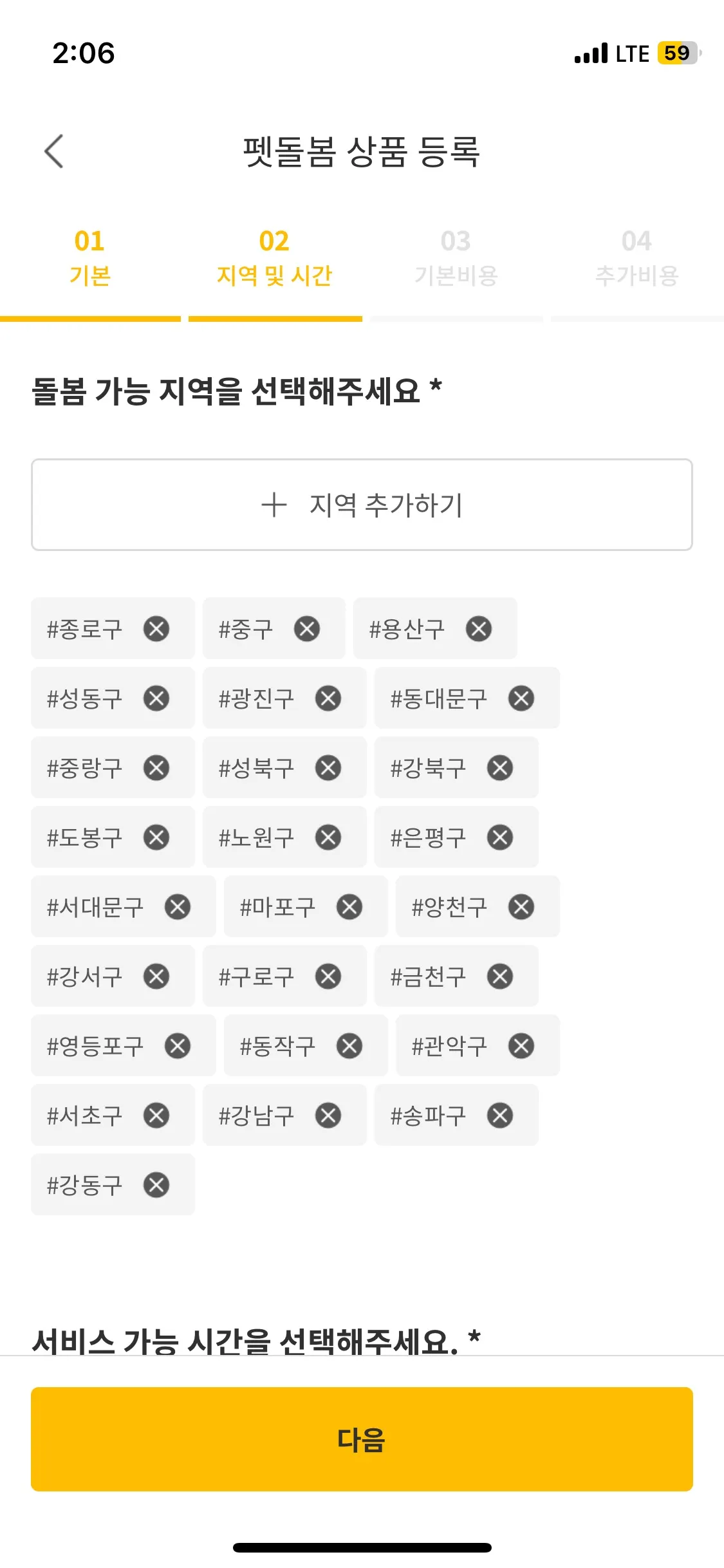This screenshot has height=1568, width=724.
Task: Go back from 펫돌봄 상품 등록
Action: 54,151
